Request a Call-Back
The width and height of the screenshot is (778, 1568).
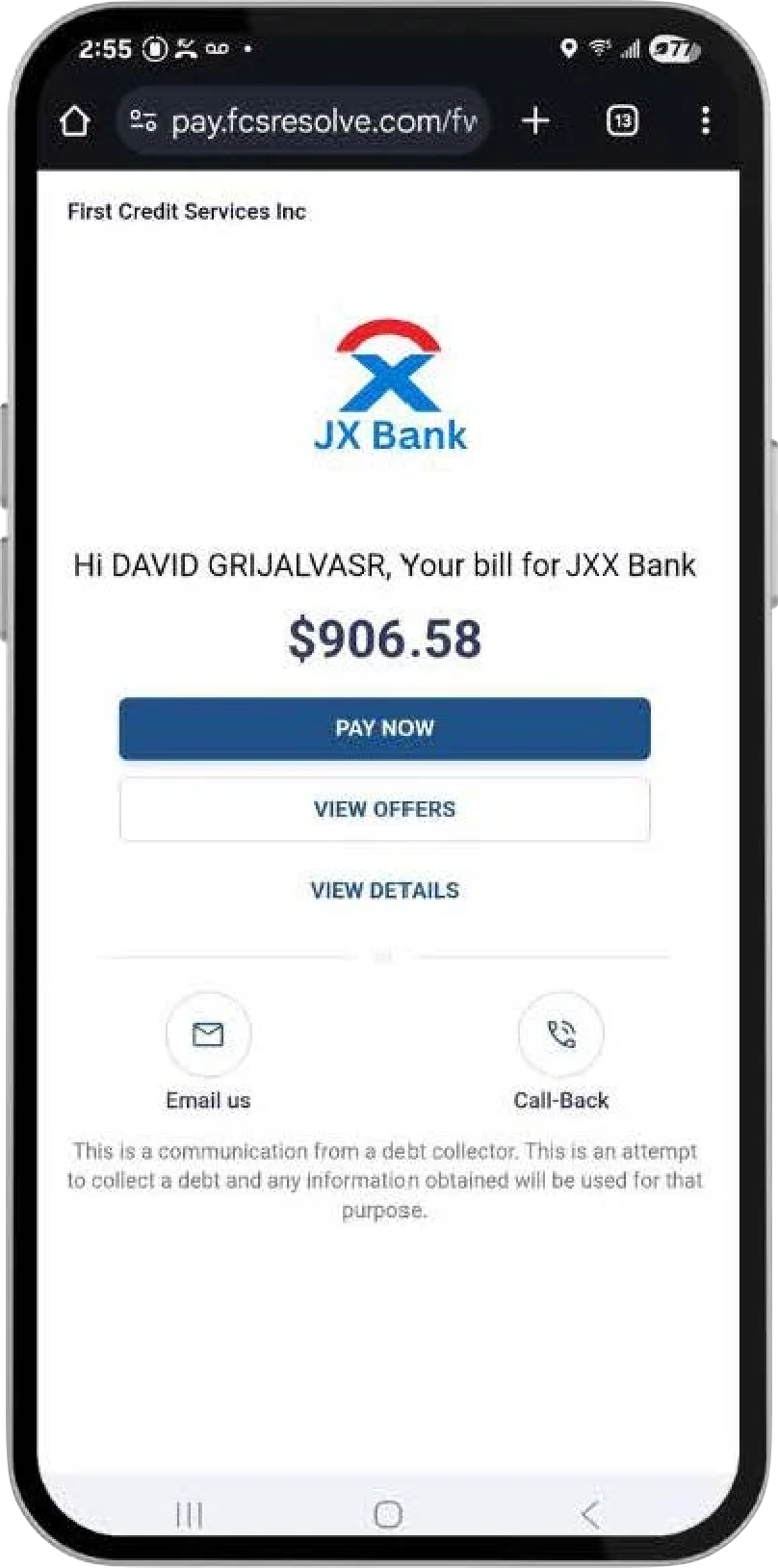coord(561,1035)
